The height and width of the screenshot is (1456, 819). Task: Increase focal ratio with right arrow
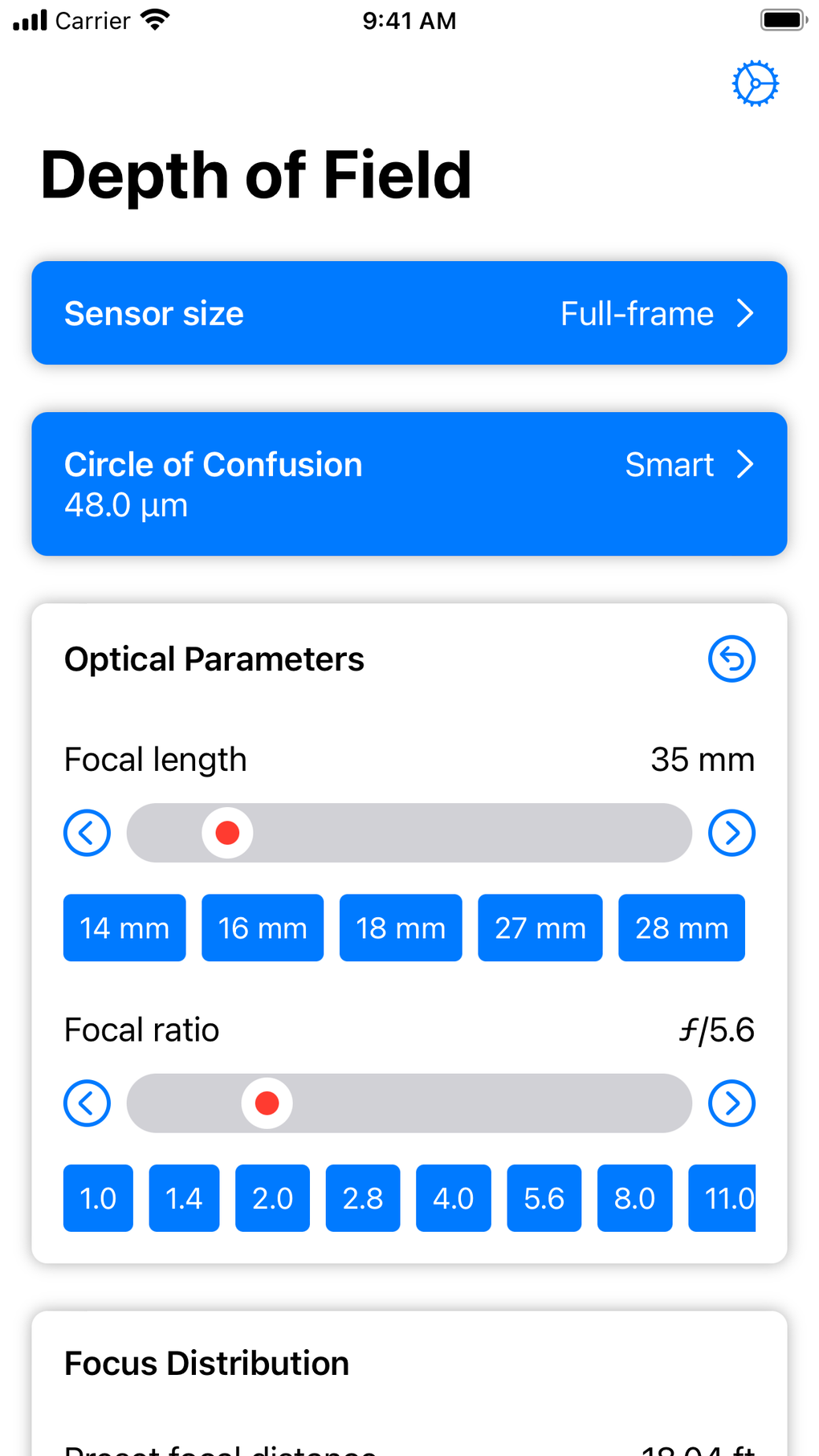(731, 1103)
